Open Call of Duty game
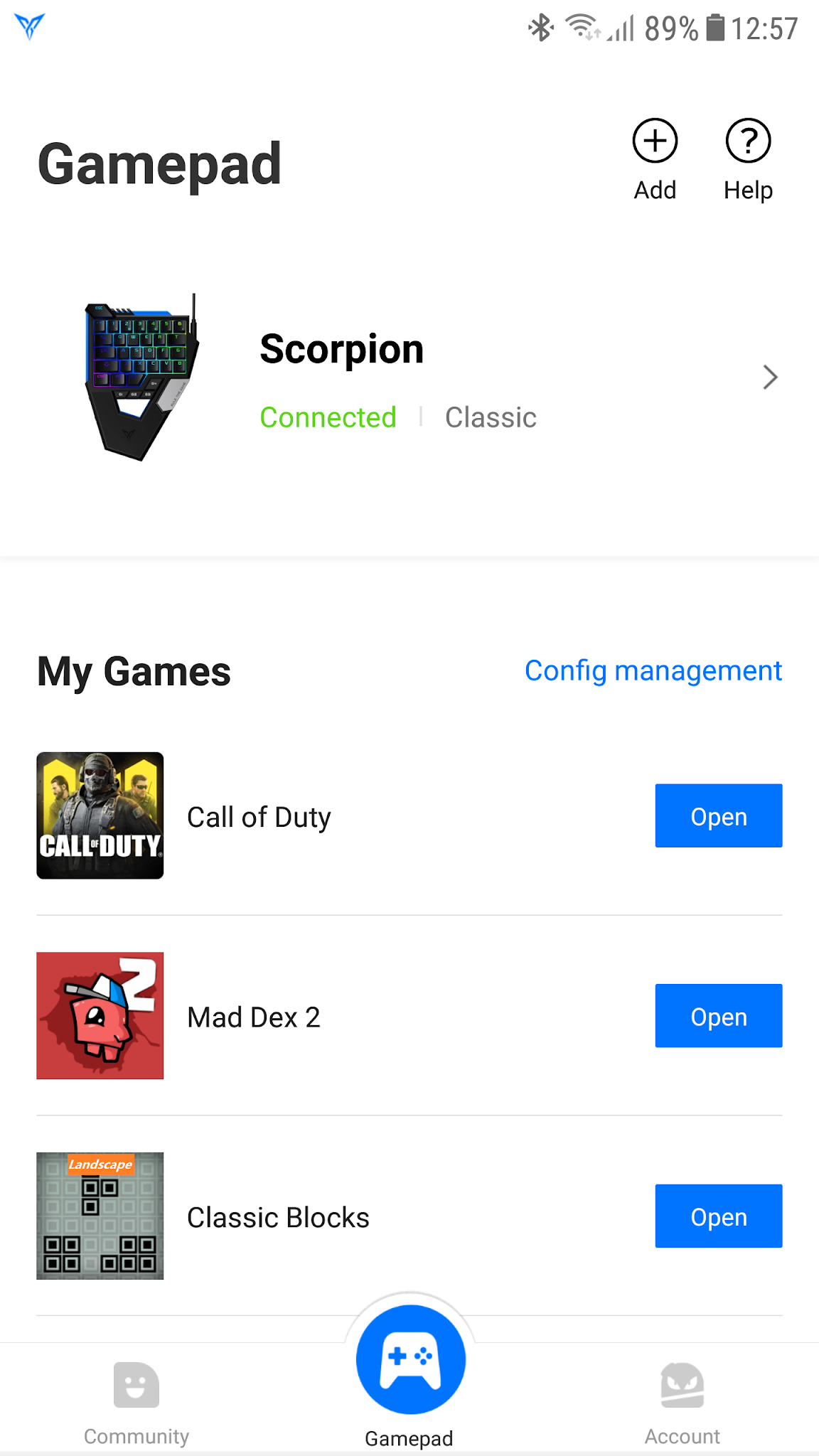Image resolution: width=819 pixels, height=1456 pixels. [x=718, y=816]
